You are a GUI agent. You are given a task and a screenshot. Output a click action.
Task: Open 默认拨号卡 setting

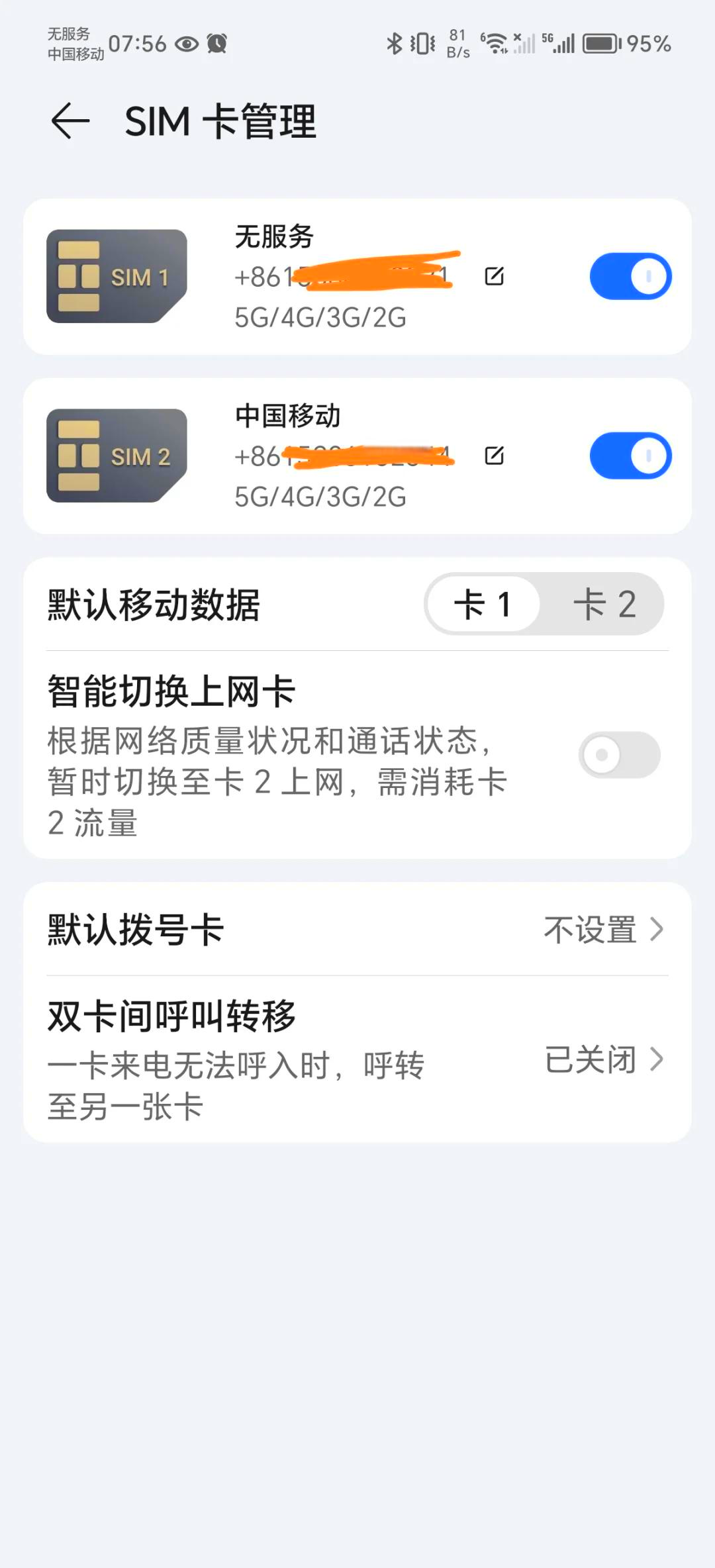pos(358,929)
